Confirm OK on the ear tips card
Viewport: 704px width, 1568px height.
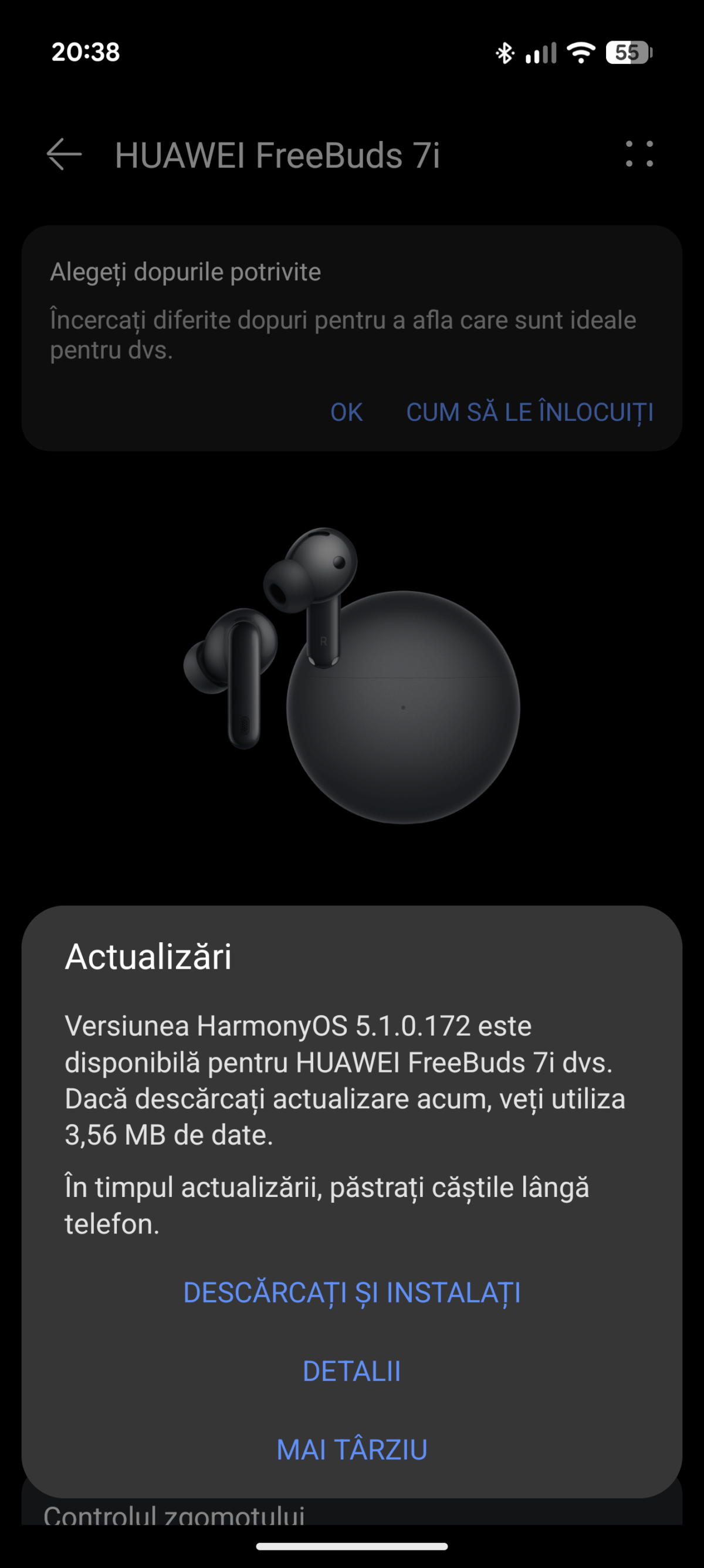point(346,412)
